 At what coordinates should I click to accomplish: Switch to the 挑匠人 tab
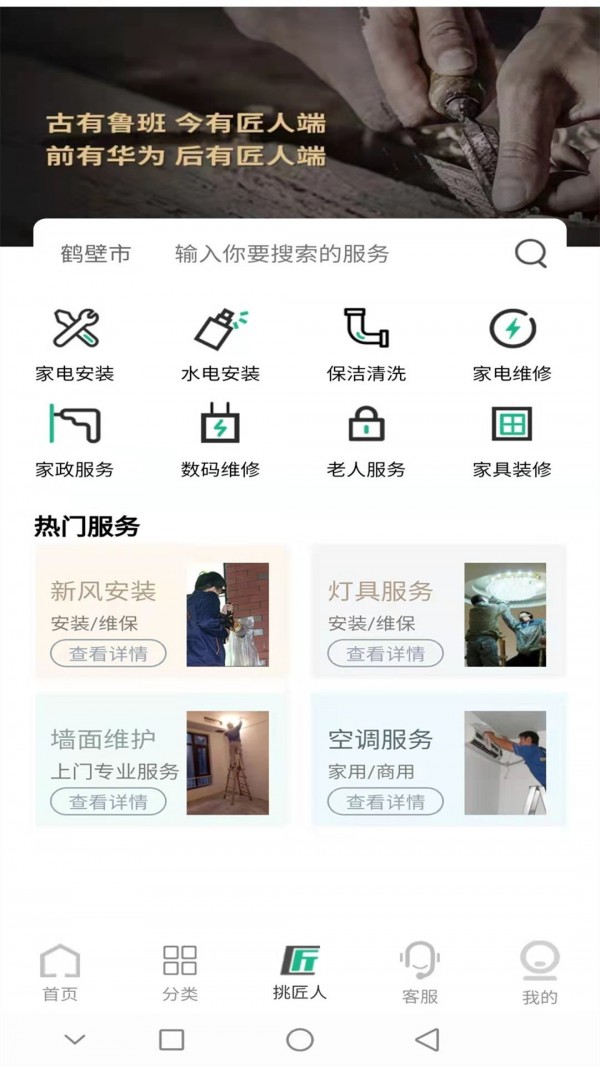tap(300, 973)
